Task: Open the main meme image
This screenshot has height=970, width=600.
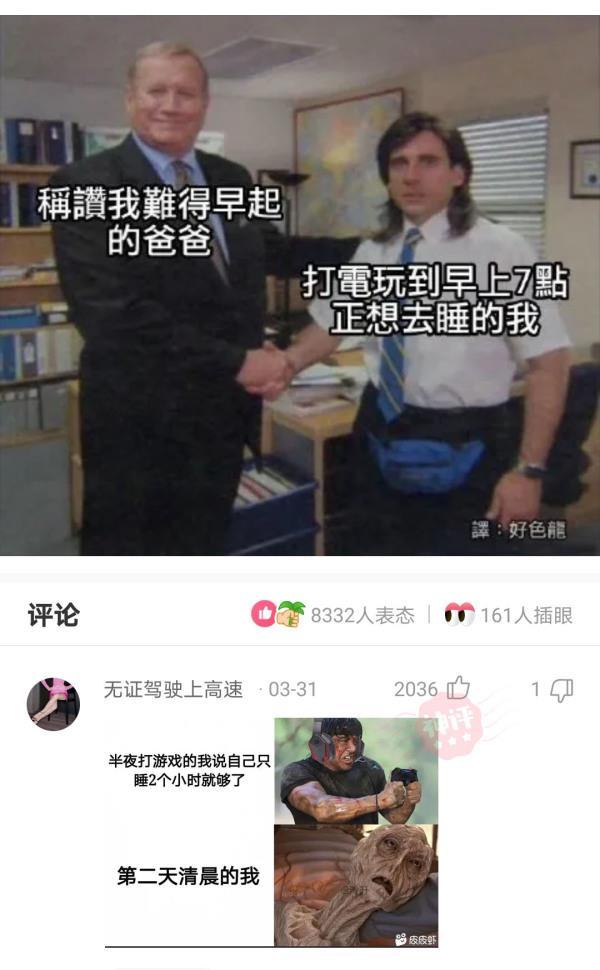Action: tap(300, 285)
